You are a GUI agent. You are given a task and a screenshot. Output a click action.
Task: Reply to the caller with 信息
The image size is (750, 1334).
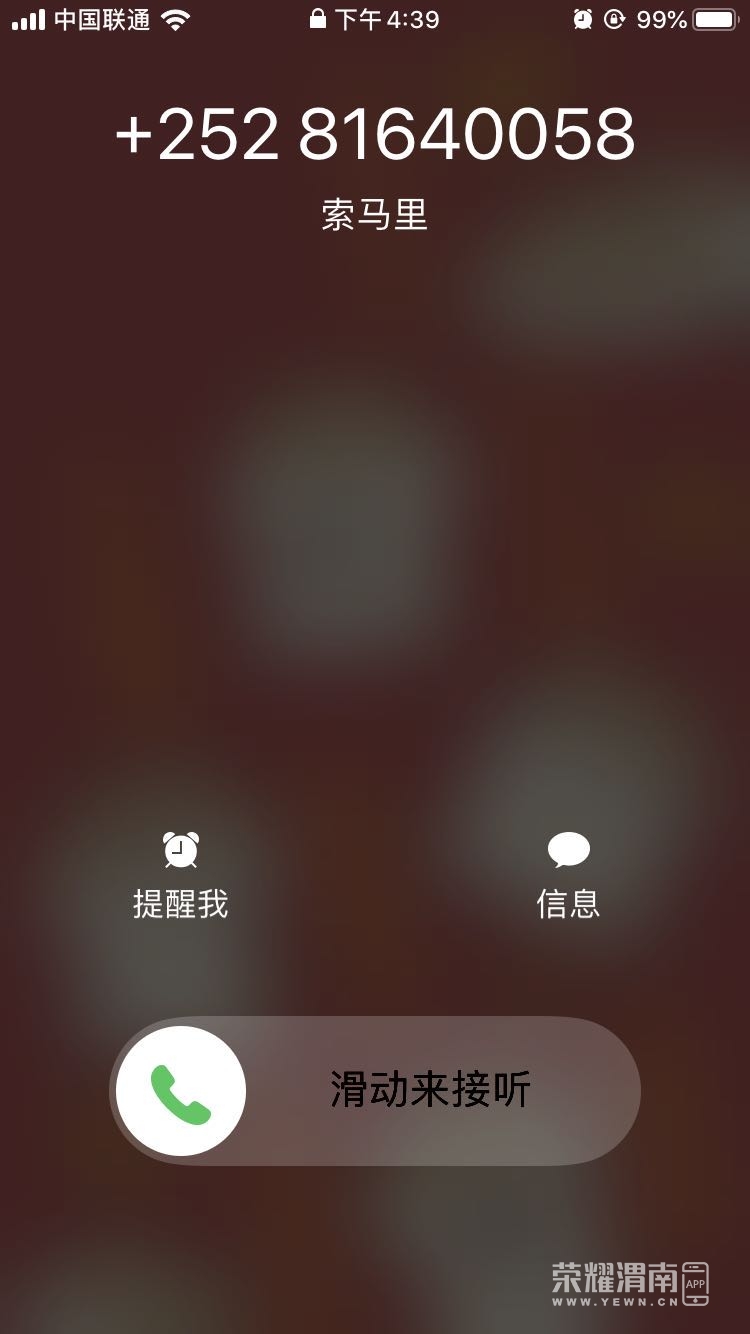coord(568,874)
